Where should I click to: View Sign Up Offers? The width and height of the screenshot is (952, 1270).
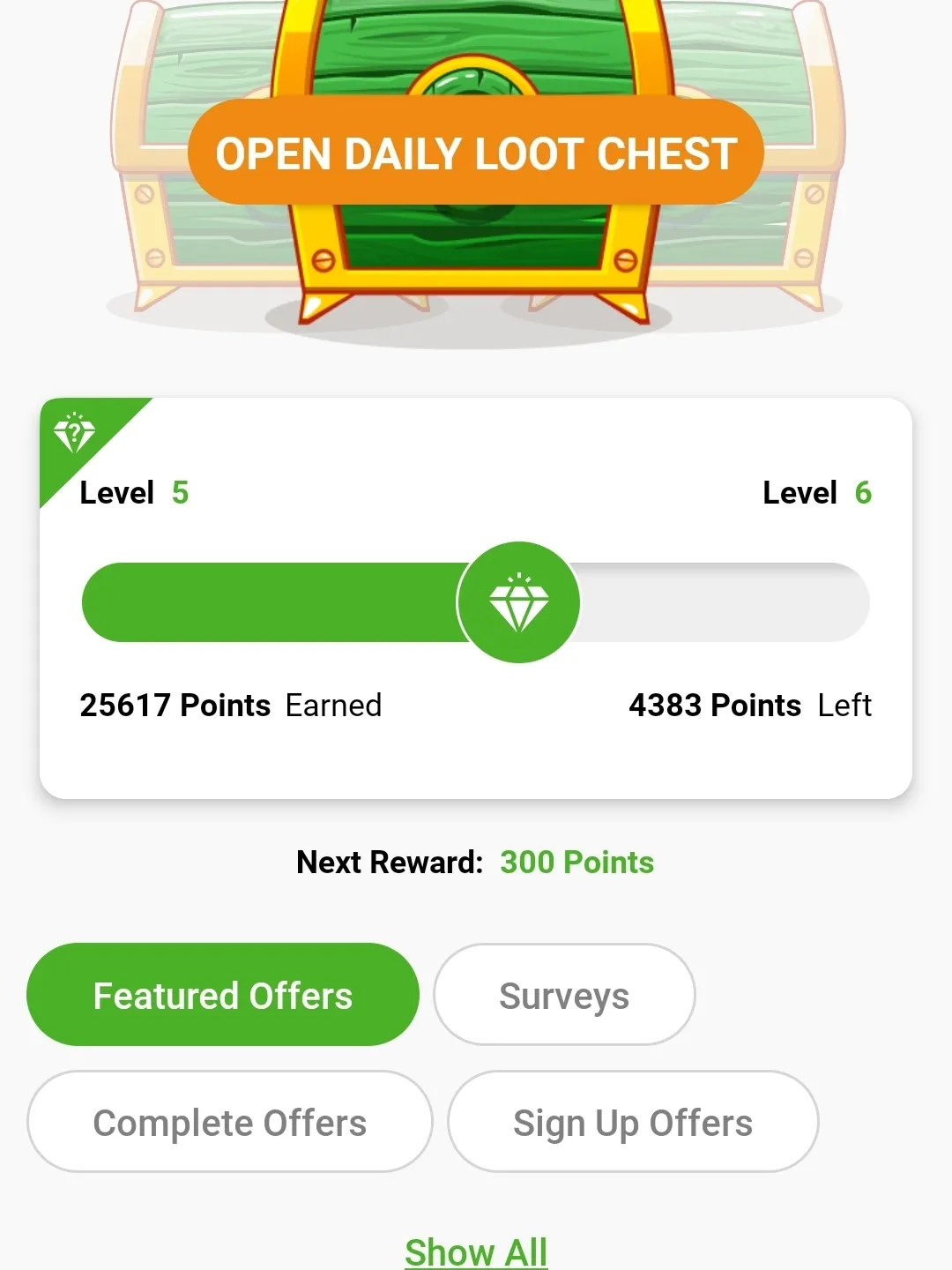633,1122
